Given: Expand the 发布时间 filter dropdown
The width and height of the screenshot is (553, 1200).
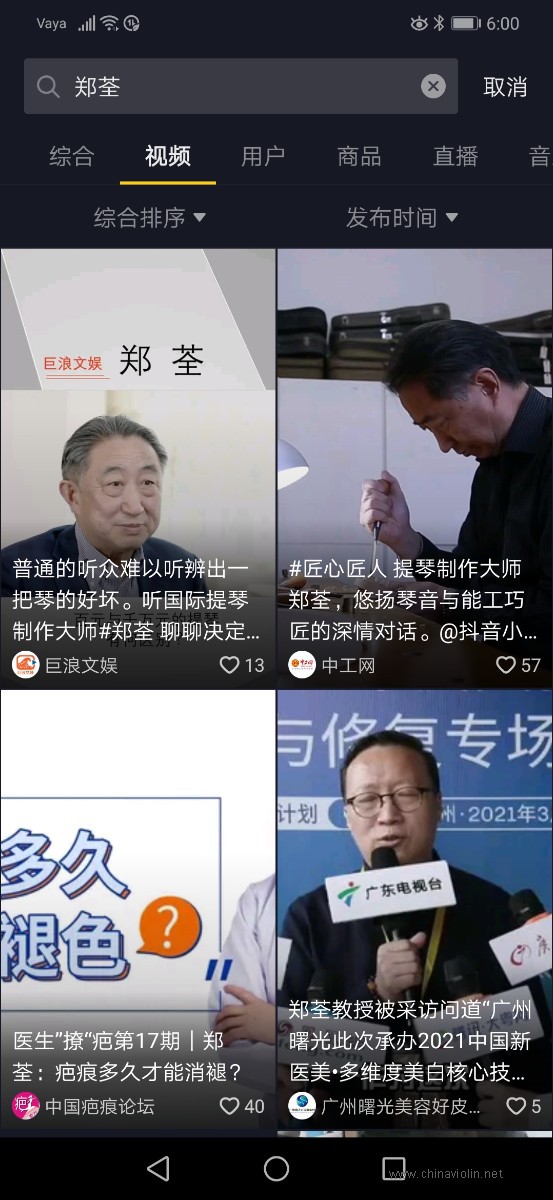Looking at the screenshot, I should (x=402, y=217).
